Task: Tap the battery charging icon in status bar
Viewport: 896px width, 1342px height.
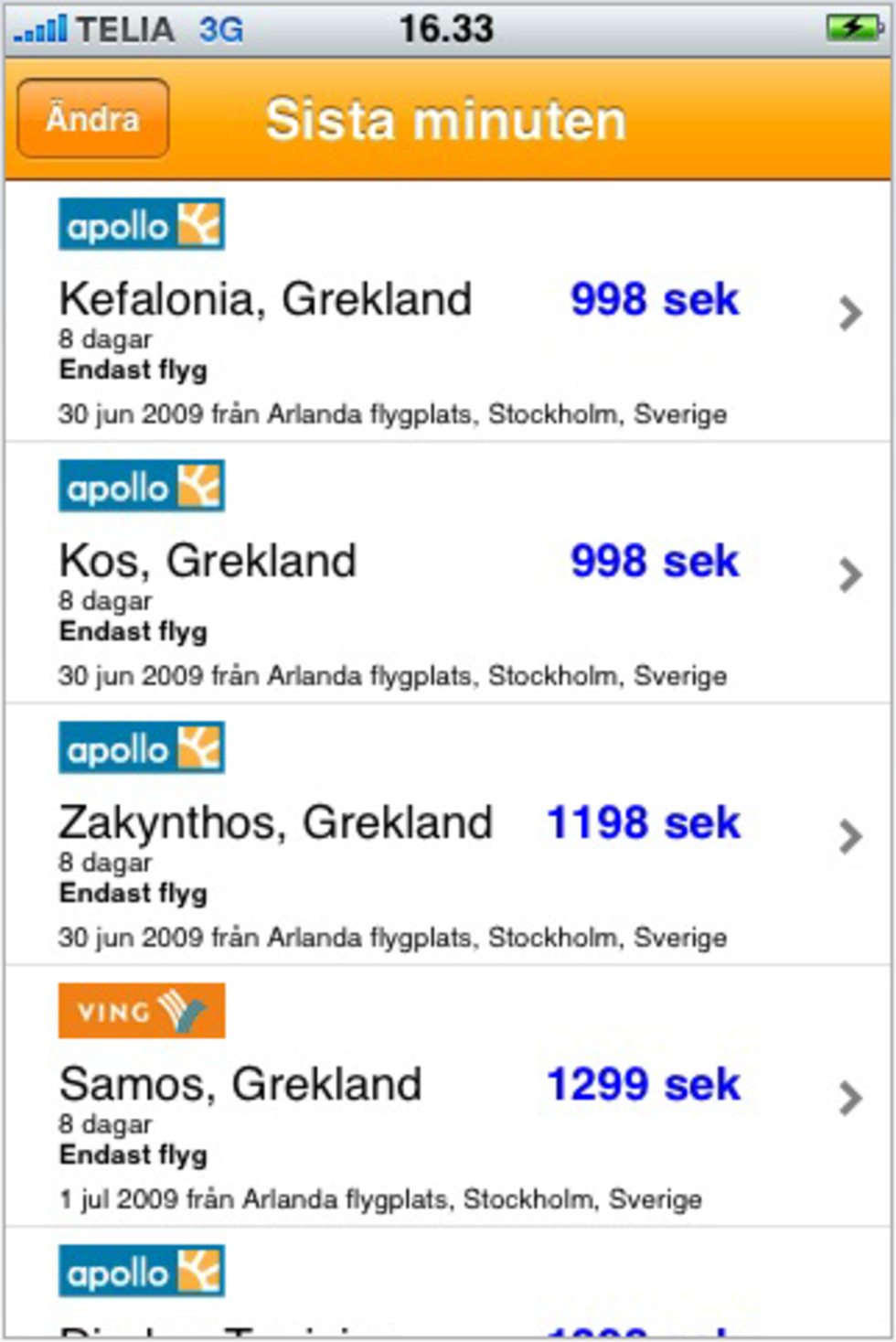Action: click(x=854, y=27)
